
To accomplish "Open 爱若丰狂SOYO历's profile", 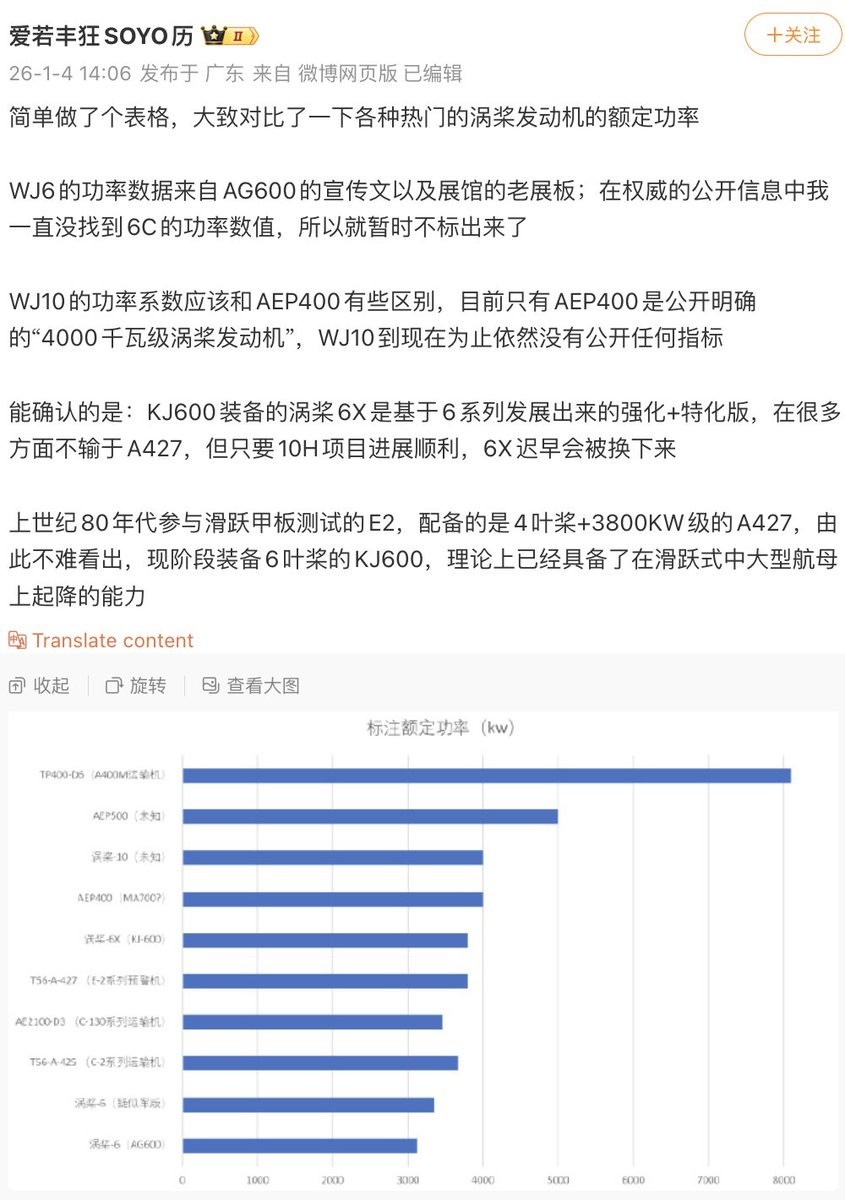I will 101,36.
